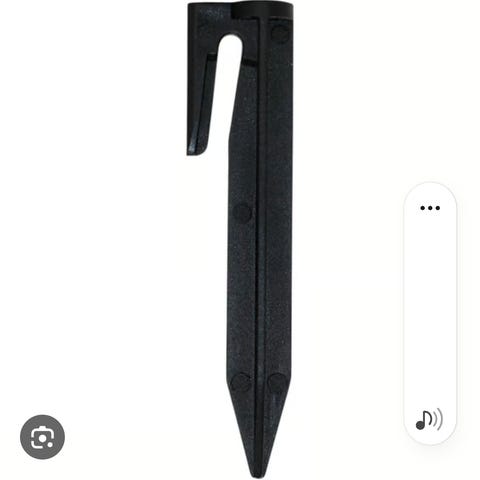This screenshot has width=480, height=480.
Task: Tap the music note sound icon
Action: pyautogui.click(x=429, y=419)
